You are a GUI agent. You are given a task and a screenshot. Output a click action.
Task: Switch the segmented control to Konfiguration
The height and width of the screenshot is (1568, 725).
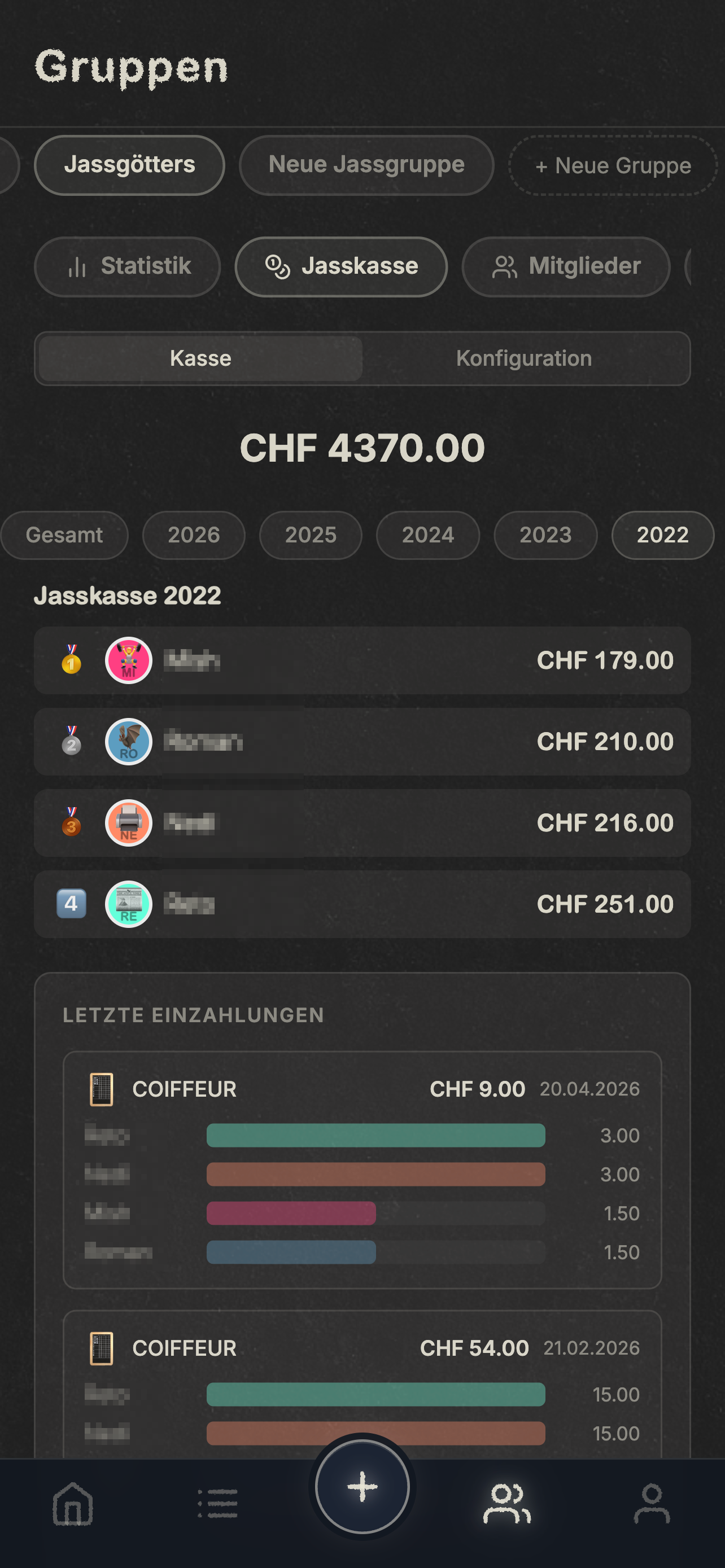pos(525,358)
